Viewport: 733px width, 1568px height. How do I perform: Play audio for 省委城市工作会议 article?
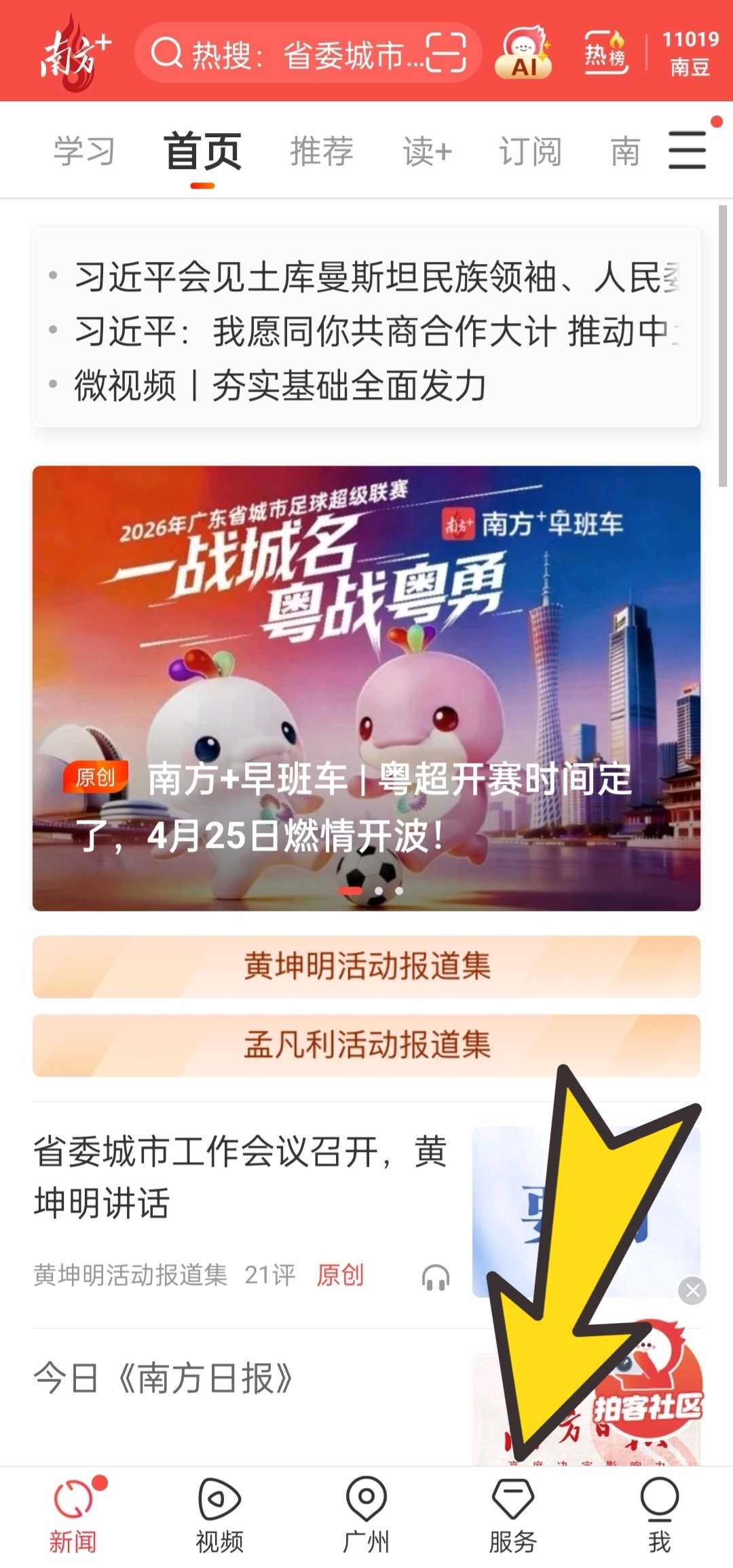[x=435, y=1277]
